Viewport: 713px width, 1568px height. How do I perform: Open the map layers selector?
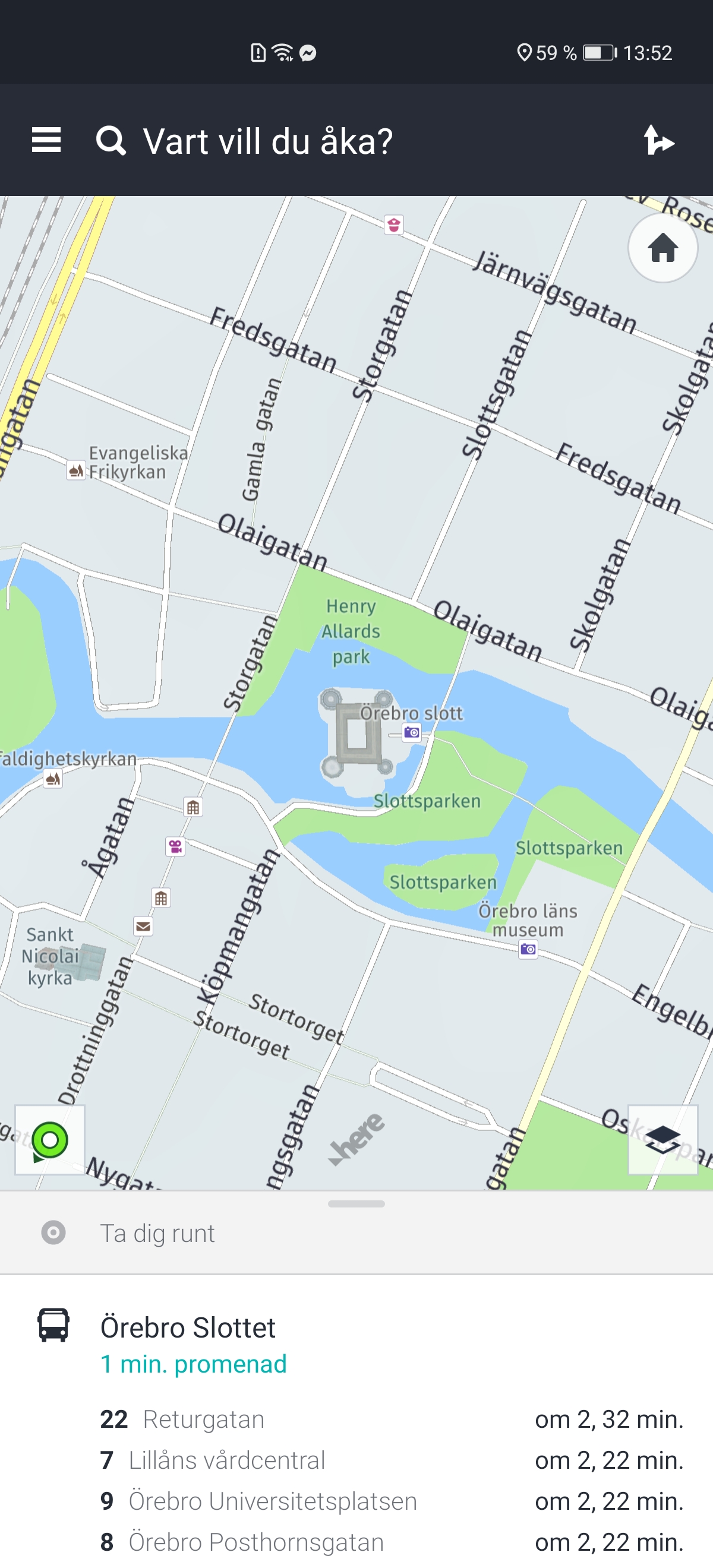662,1140
